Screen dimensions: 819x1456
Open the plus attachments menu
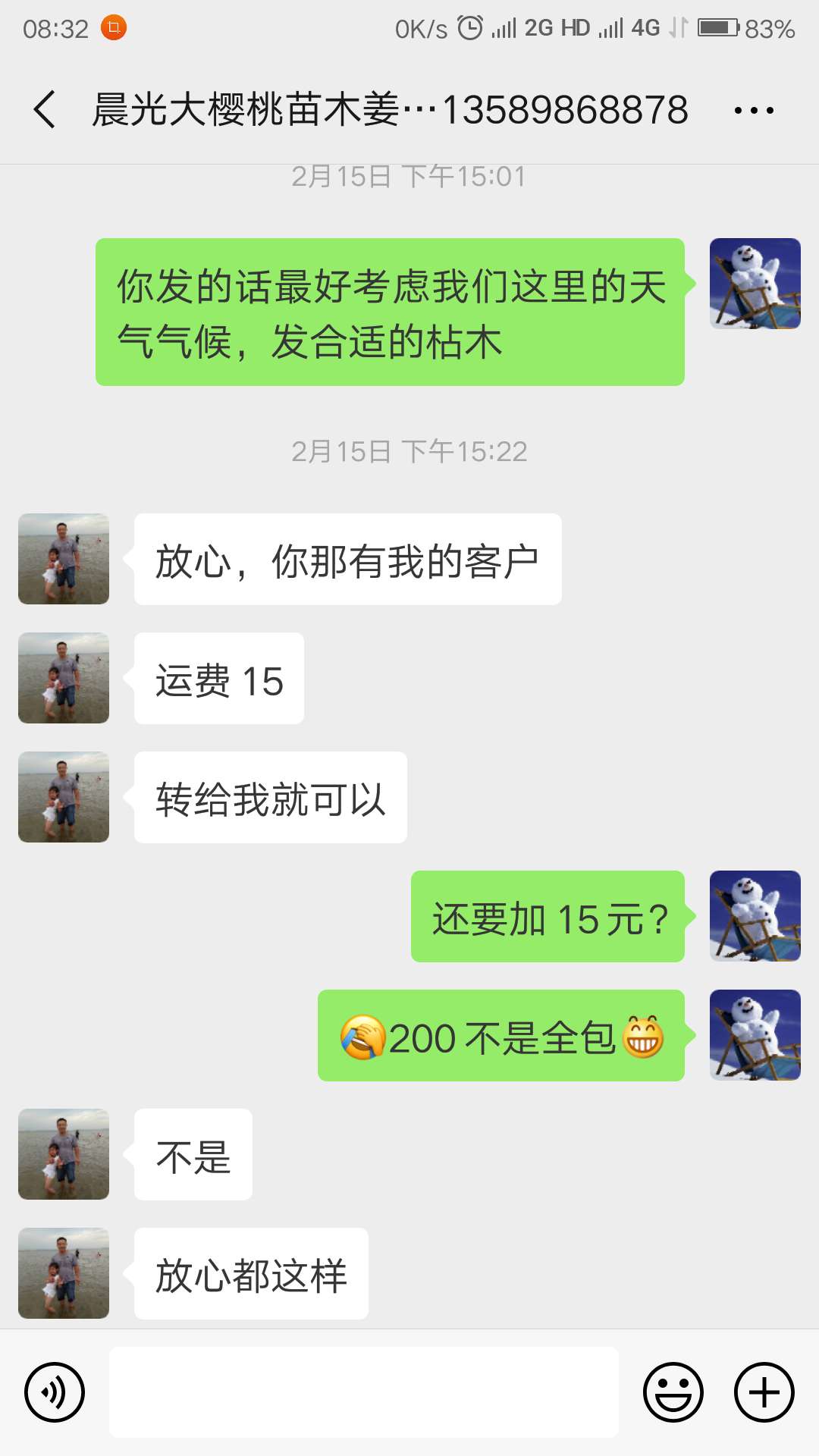(x=764, y=1392)
